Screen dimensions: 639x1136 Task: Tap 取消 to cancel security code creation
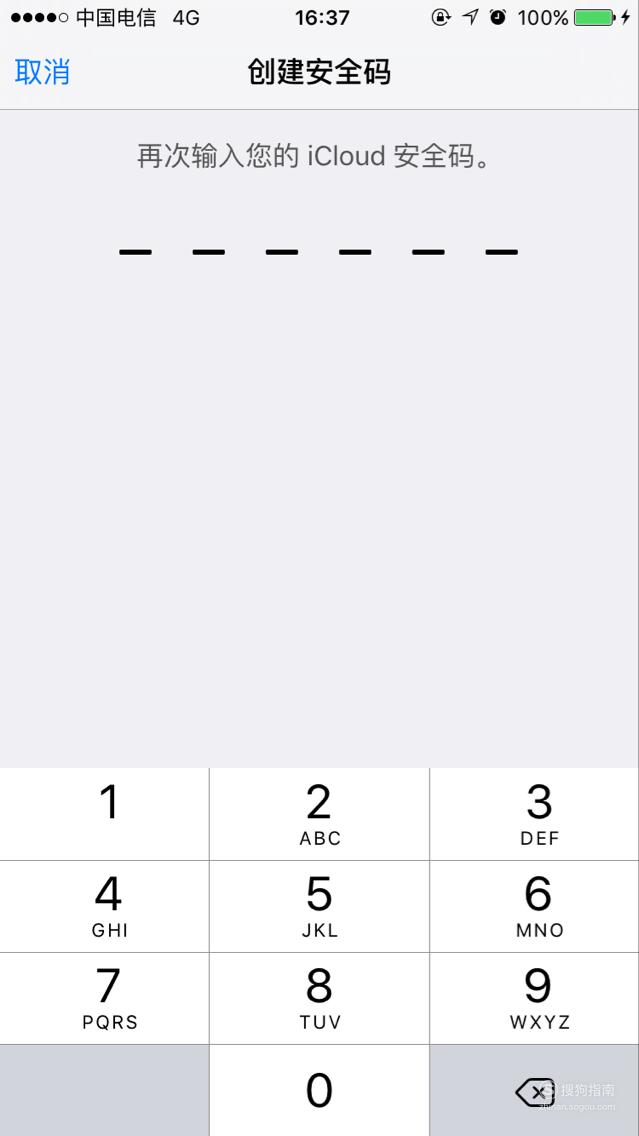coord(42,72)
